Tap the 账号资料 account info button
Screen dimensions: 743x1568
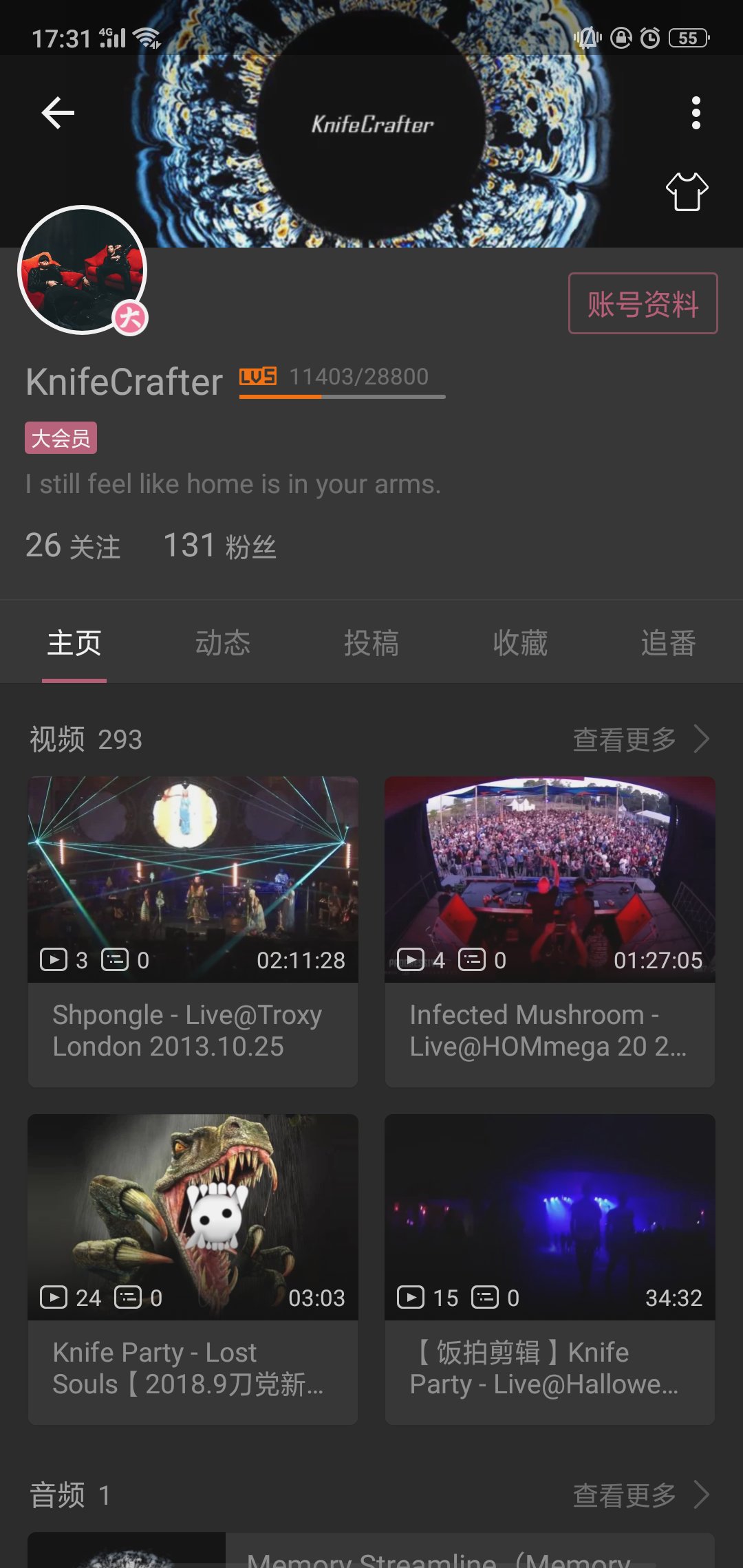643,303
